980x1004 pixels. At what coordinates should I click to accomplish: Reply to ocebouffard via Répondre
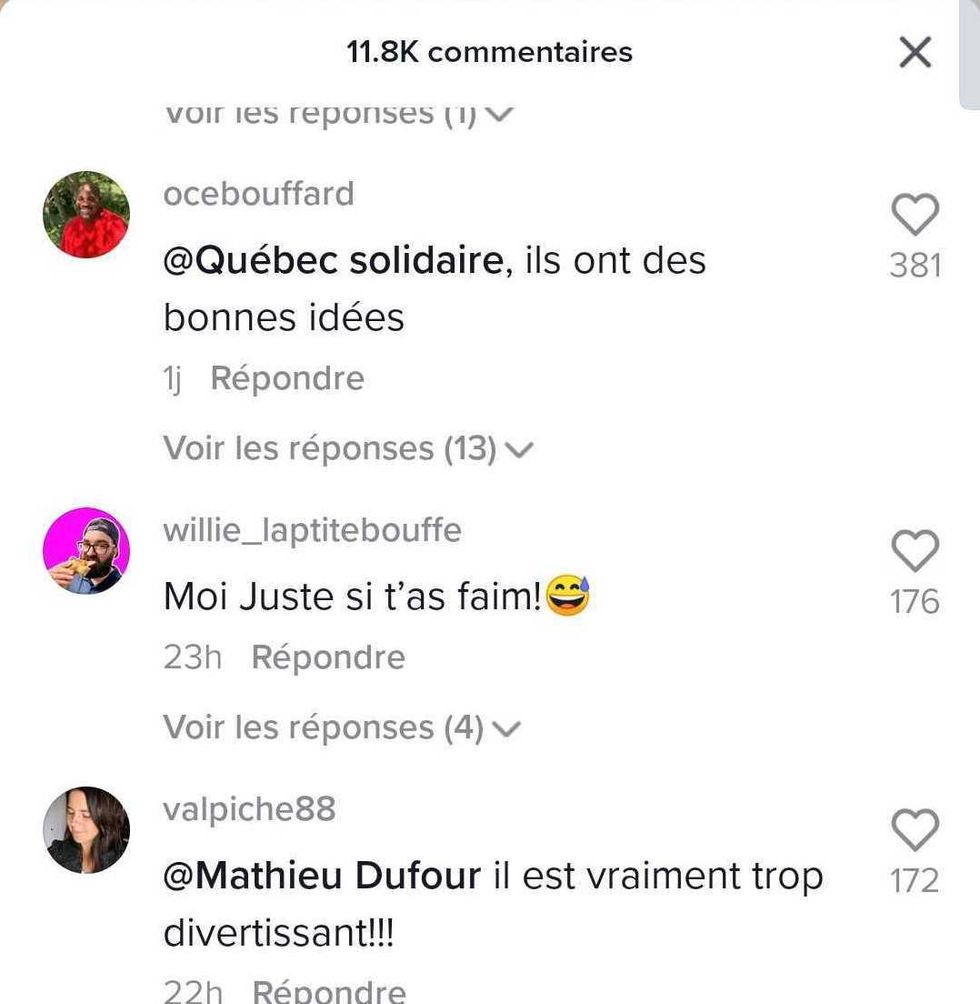point(287,378)
